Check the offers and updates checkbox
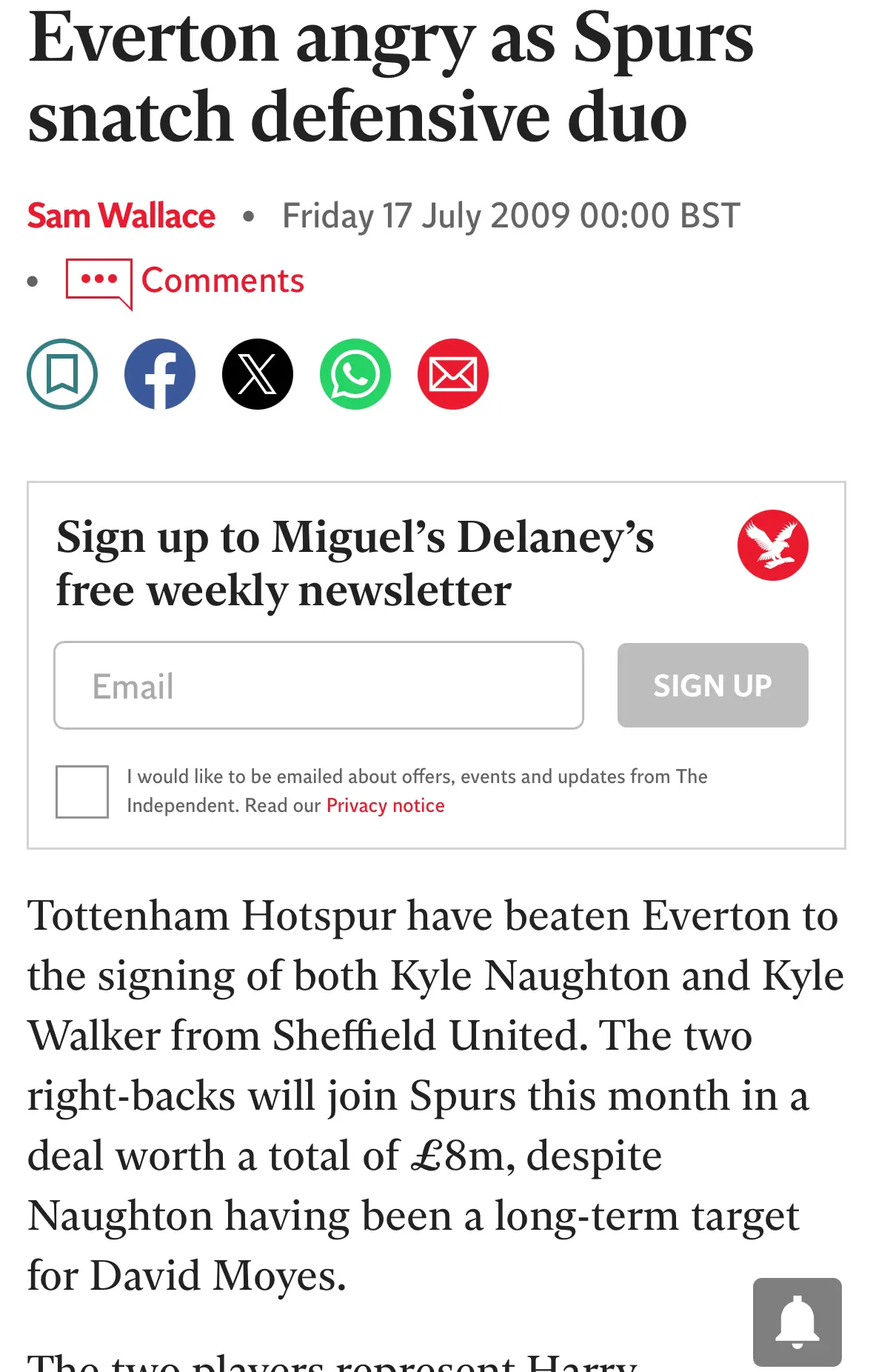The width and height of the screenshot is (873, 1372). tap(82, 792)
